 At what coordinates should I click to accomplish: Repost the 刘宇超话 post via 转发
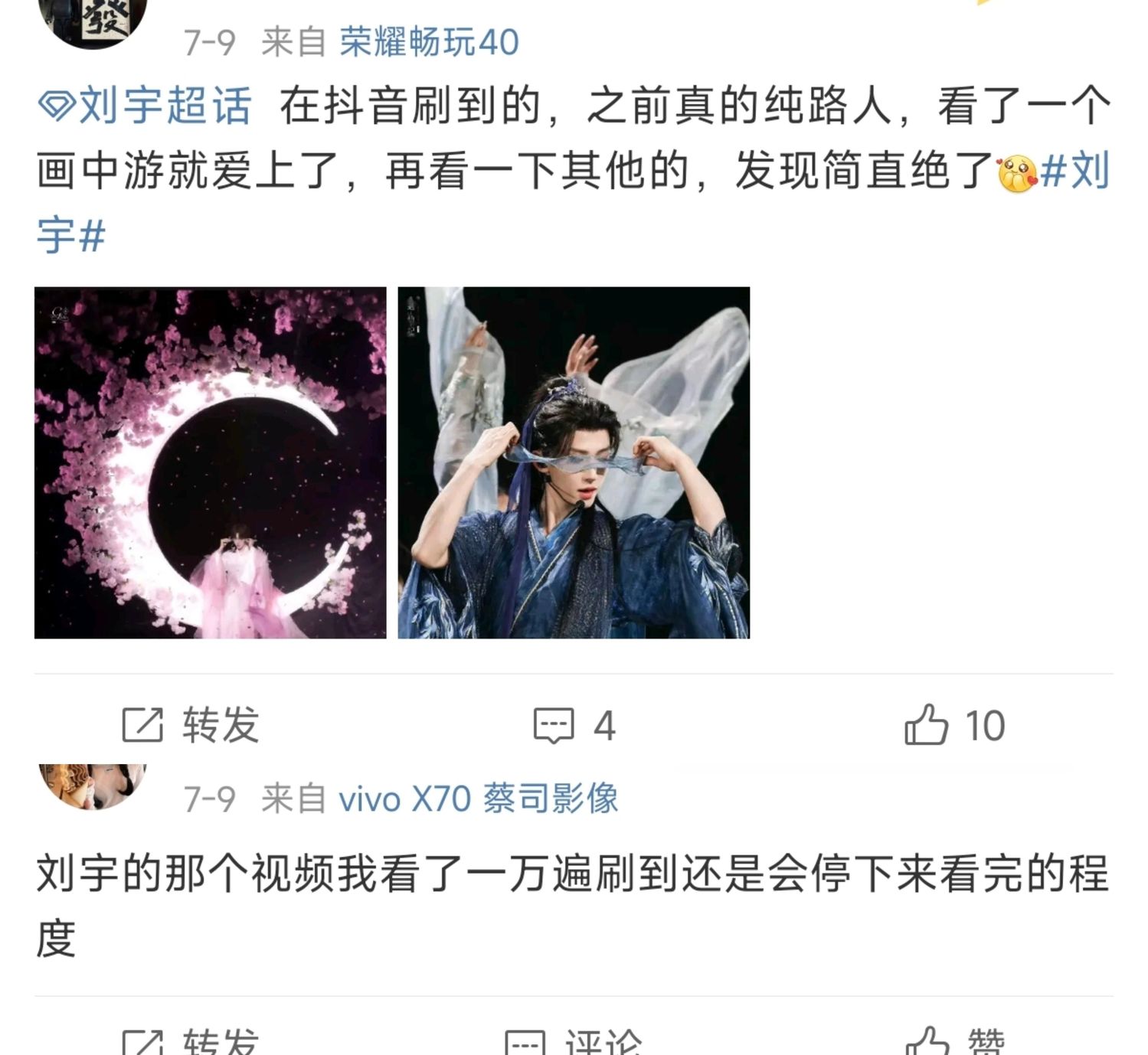pyautogui.click(x=191, y=724)
